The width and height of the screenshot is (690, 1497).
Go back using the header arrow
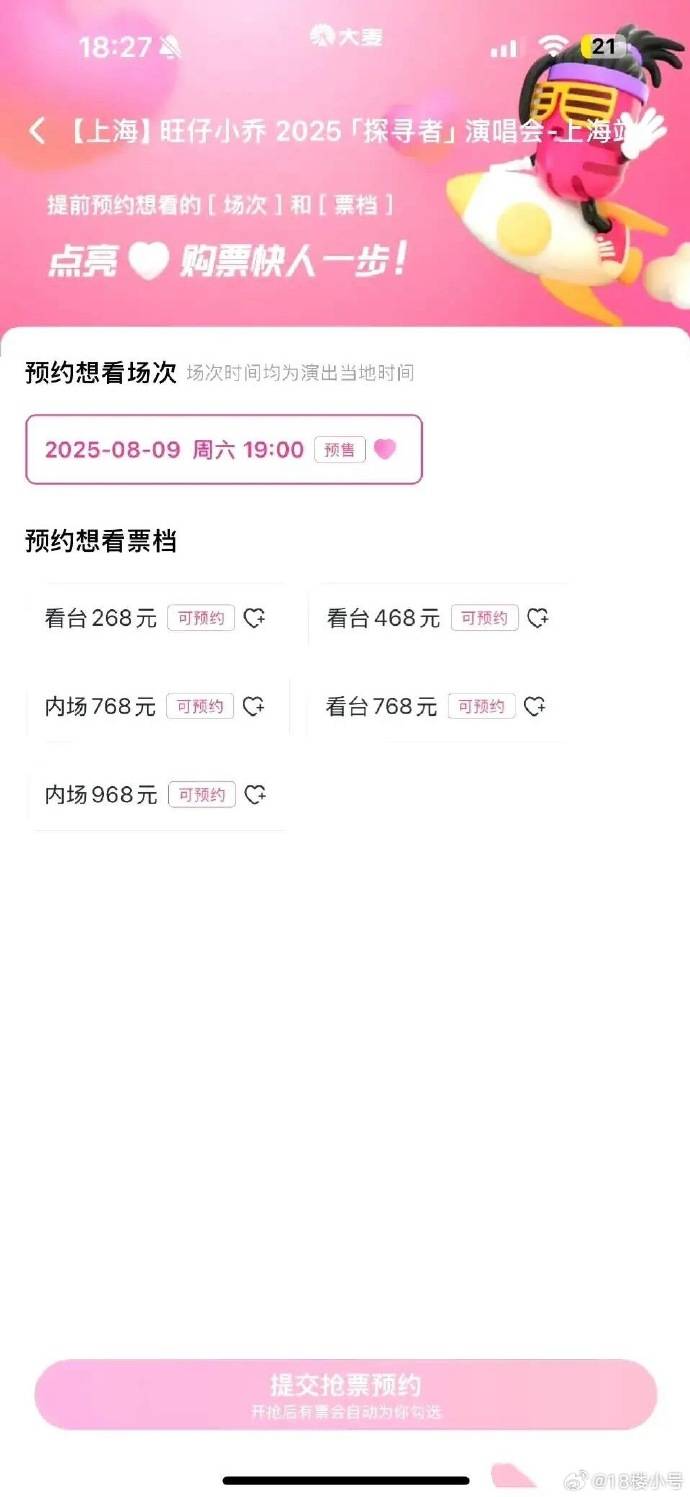pos(37,131)
